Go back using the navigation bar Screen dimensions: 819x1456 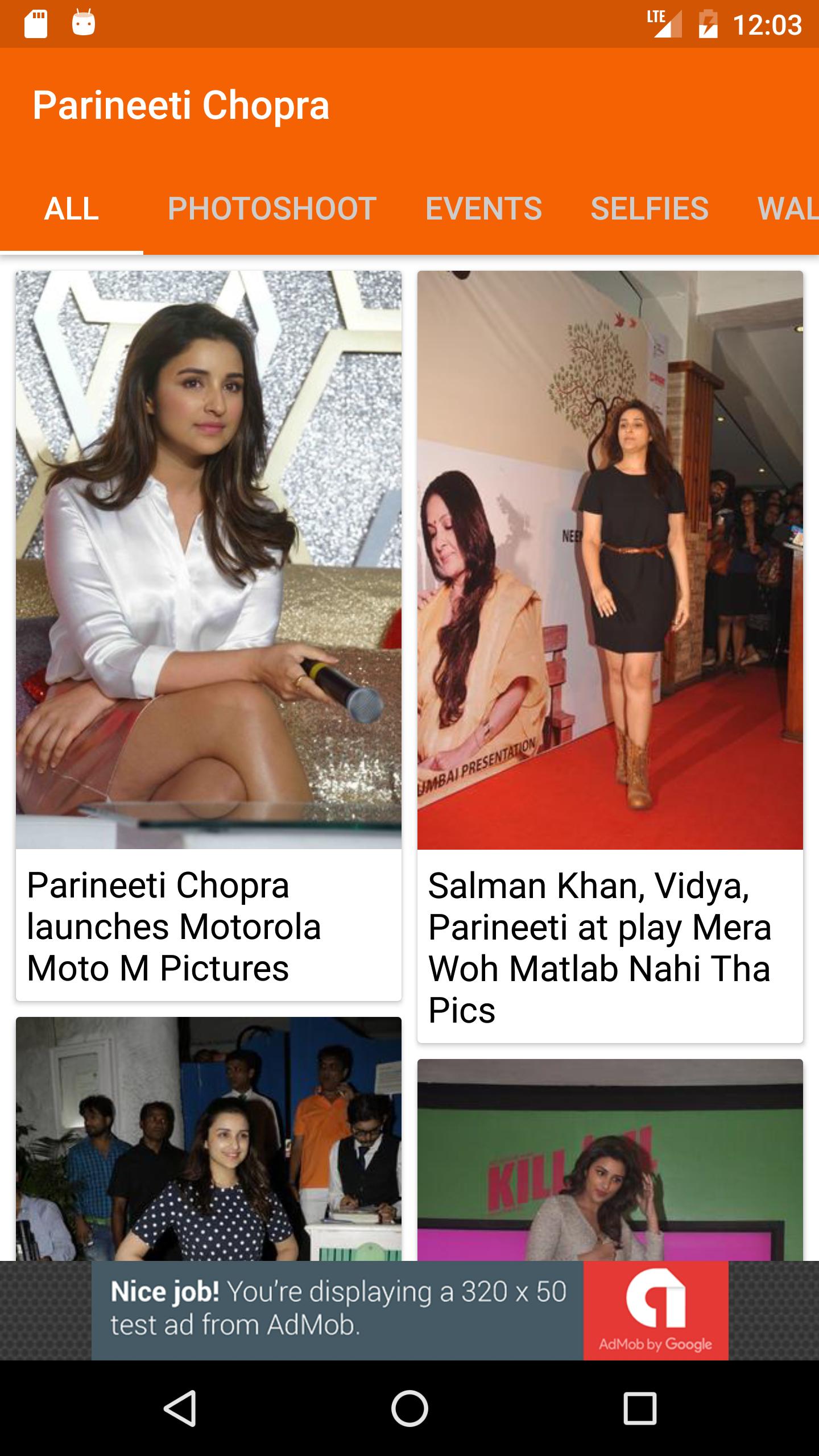[180, 1408]
